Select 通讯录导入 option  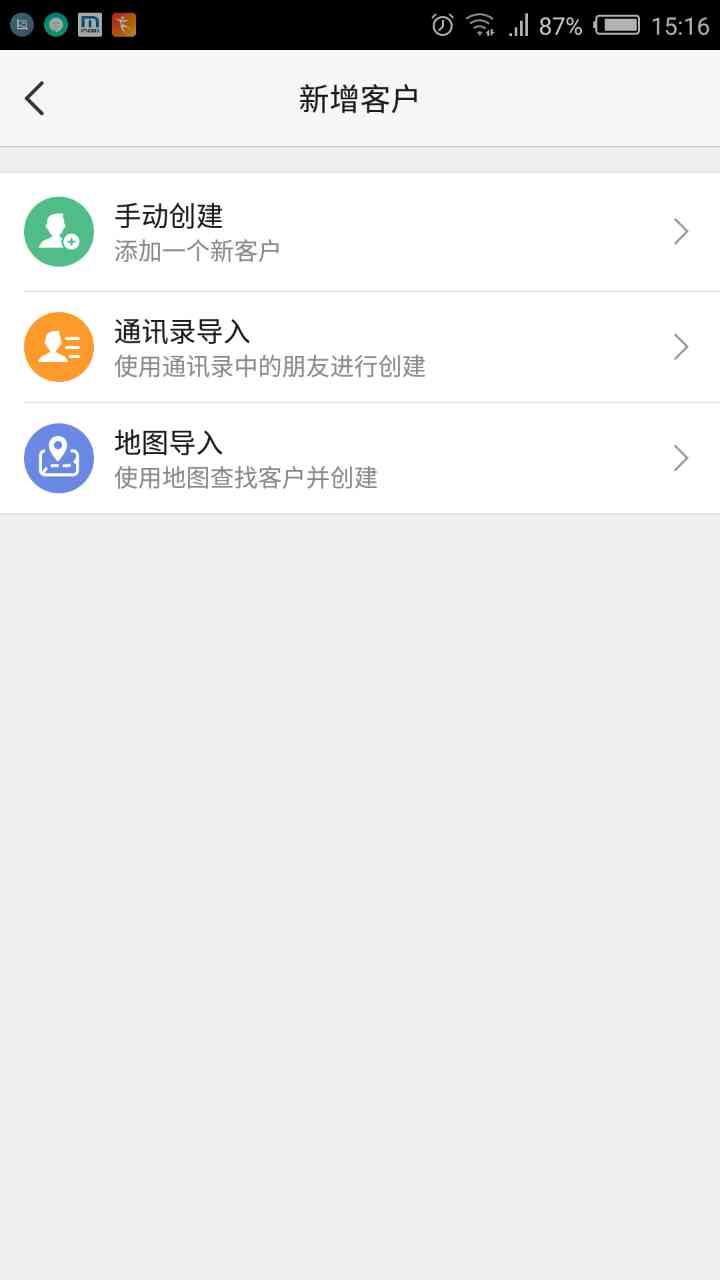pyautogui.click(x=360, y=347)
